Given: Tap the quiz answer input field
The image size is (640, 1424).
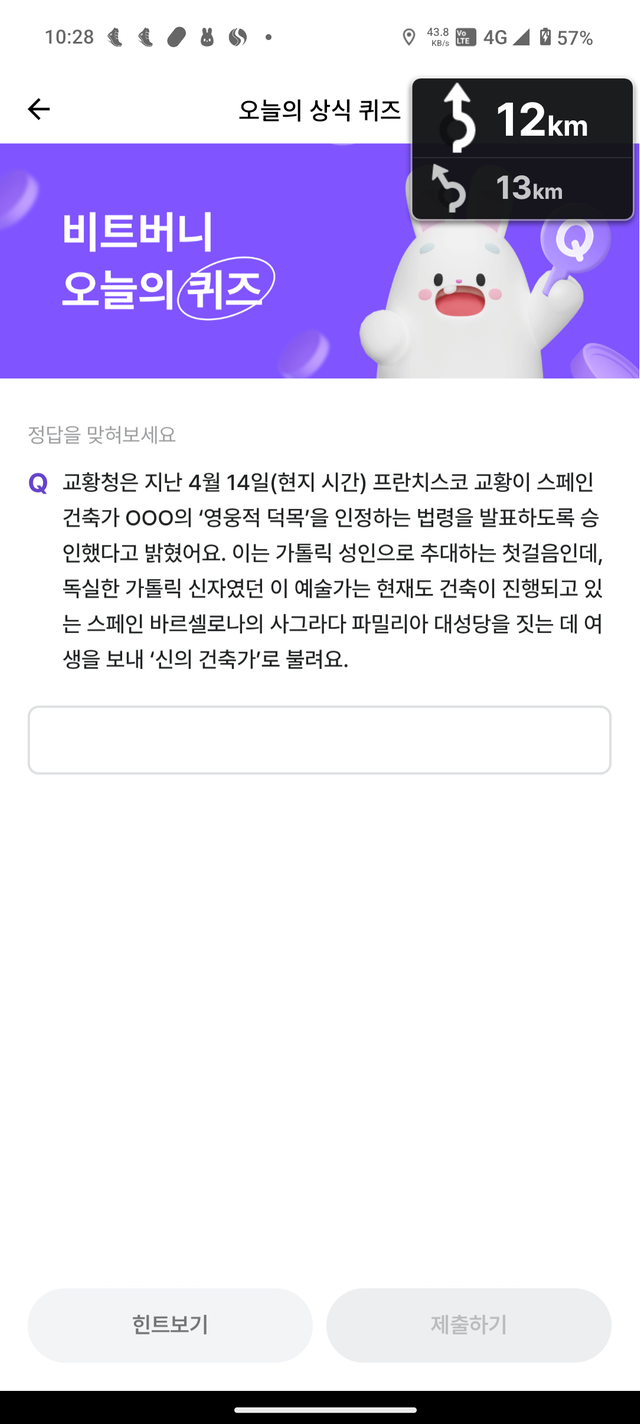Looking at the screenshot, I should pyautogui.click(x=319, y=740).
